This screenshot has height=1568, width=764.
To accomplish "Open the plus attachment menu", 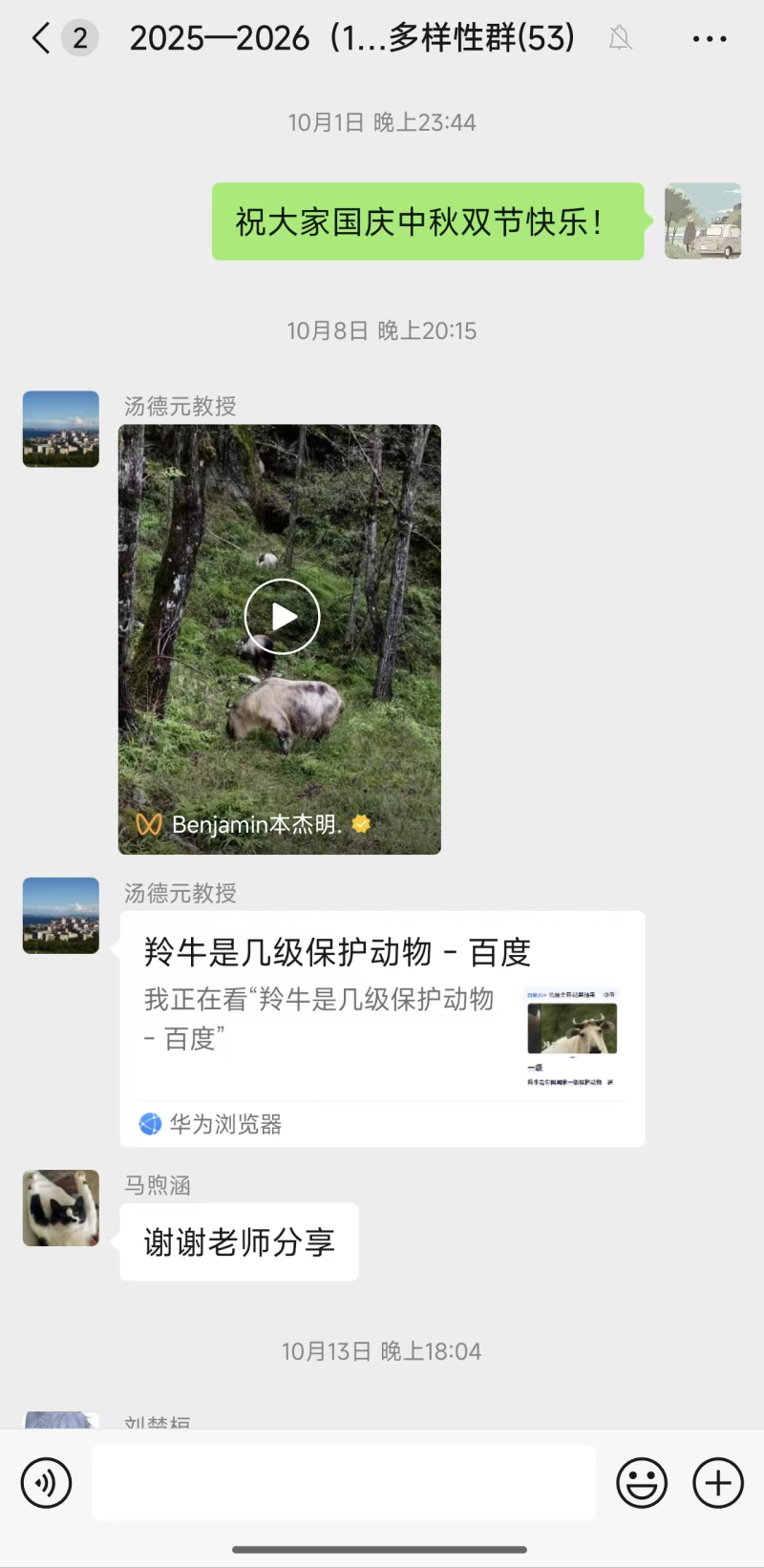I will [x=717, y=1483].
